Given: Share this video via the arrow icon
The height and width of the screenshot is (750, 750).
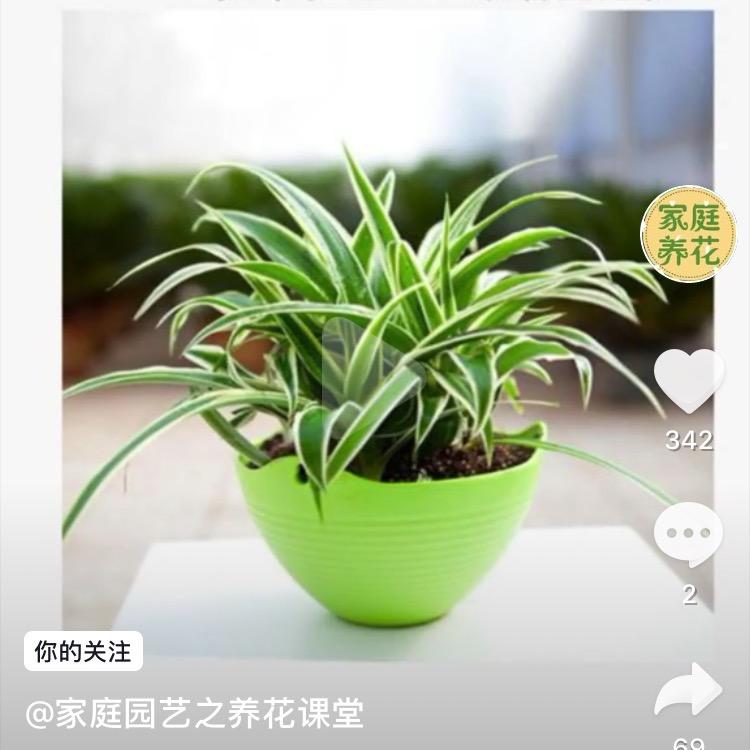Looking at the screenshot, I should (689, 691).
